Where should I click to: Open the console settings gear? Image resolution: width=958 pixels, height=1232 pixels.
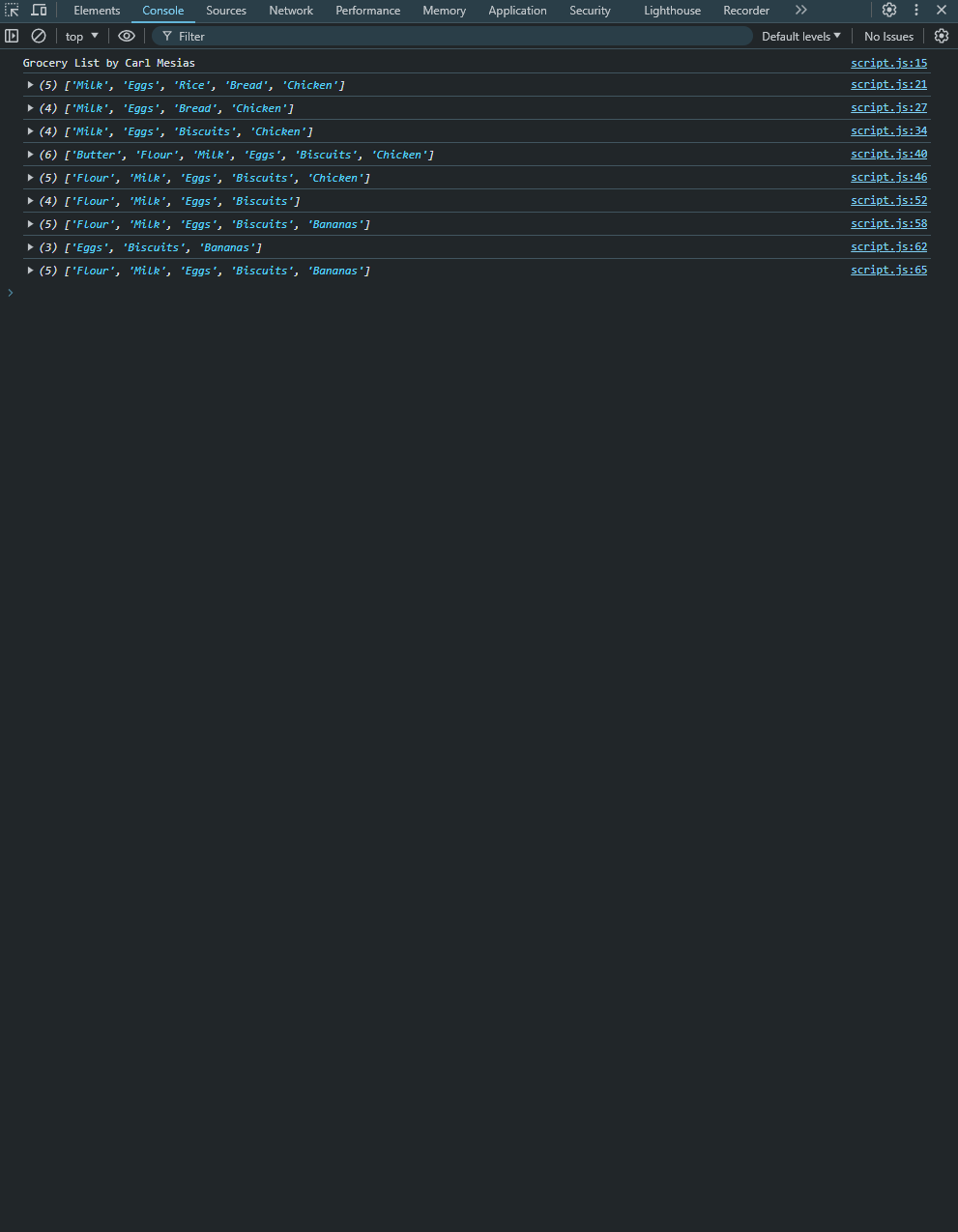click(x=942, y=36)
